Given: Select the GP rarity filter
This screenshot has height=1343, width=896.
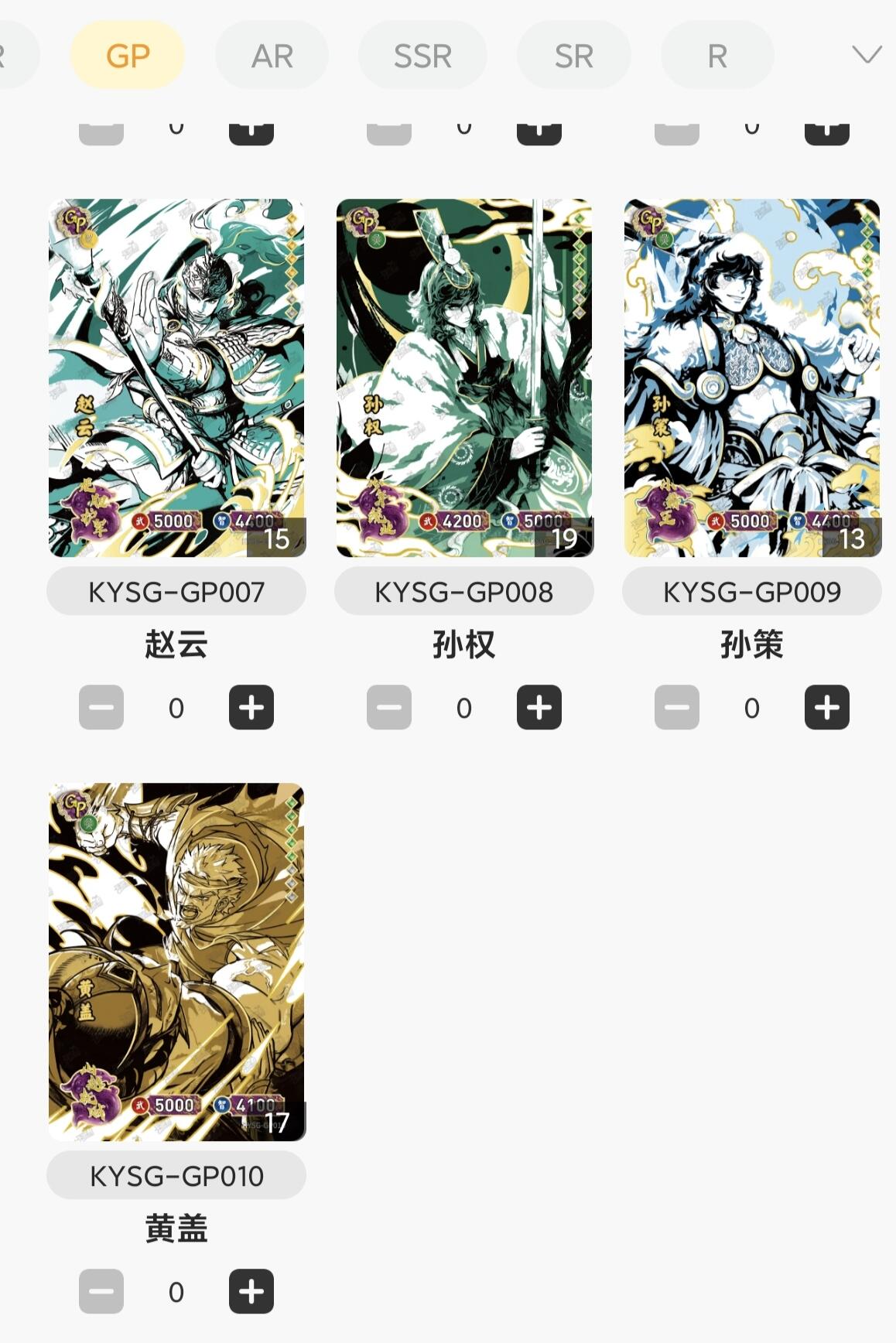Looking at the screenshot, I should click(x=128, y=56).
